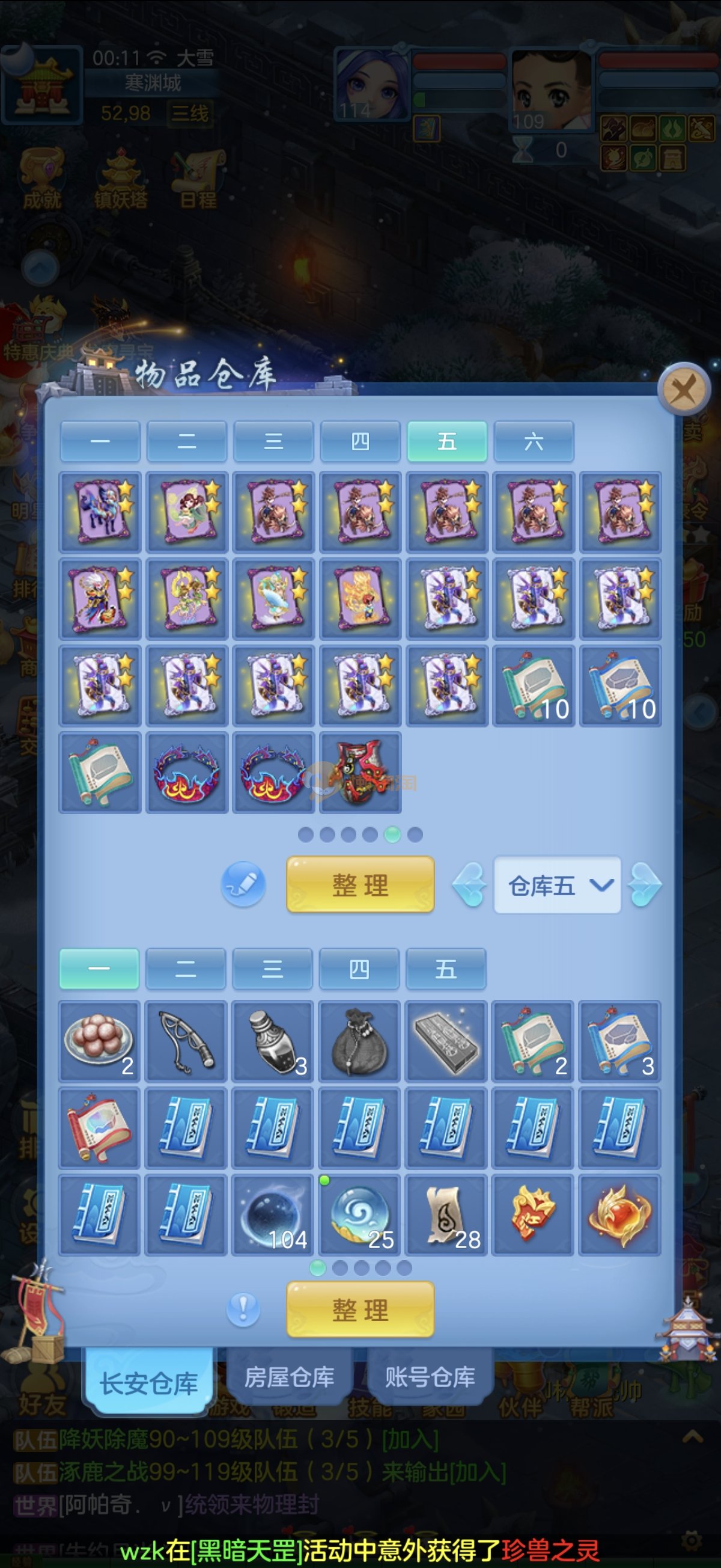Select the dark orb item with 104

click(273, 1215)
